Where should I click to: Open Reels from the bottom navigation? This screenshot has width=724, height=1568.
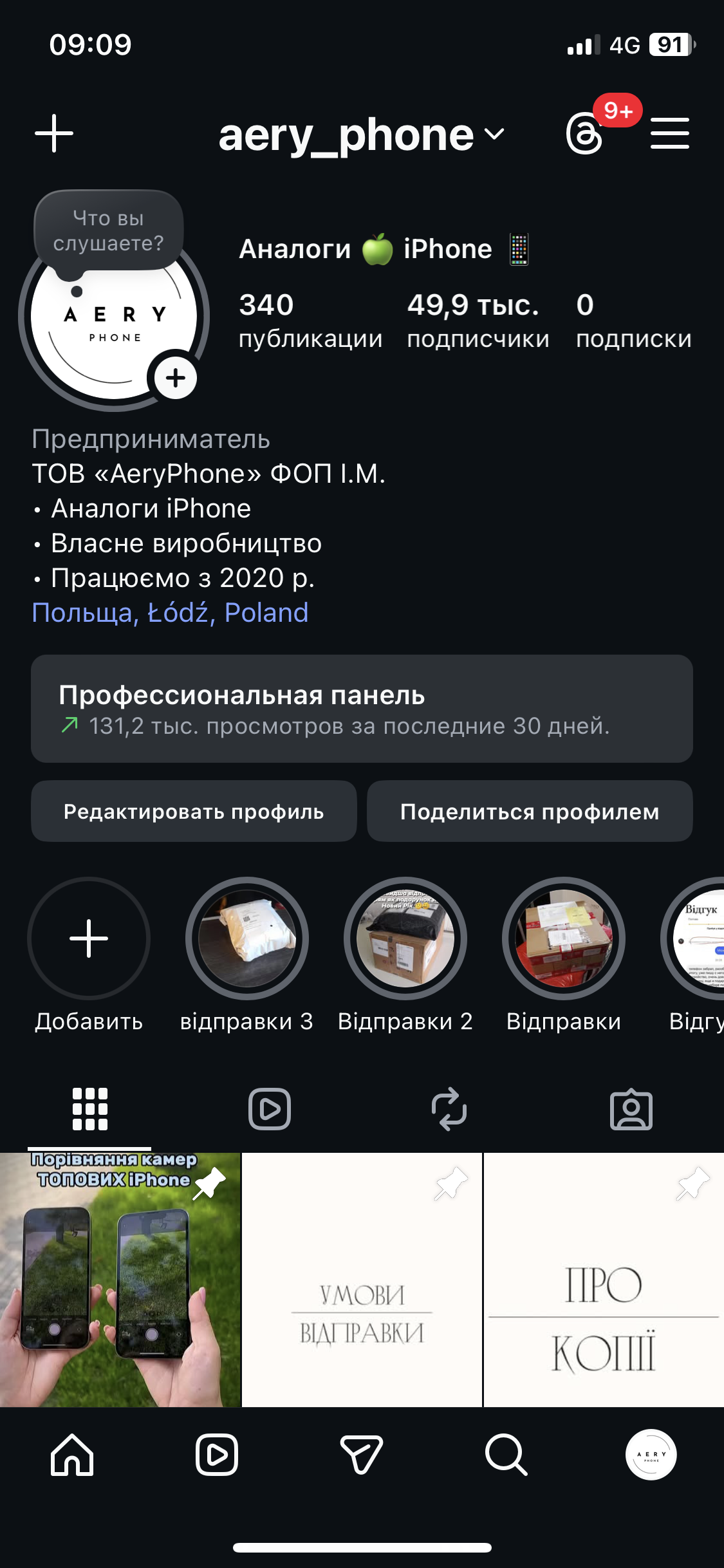tap(218, 1455)
